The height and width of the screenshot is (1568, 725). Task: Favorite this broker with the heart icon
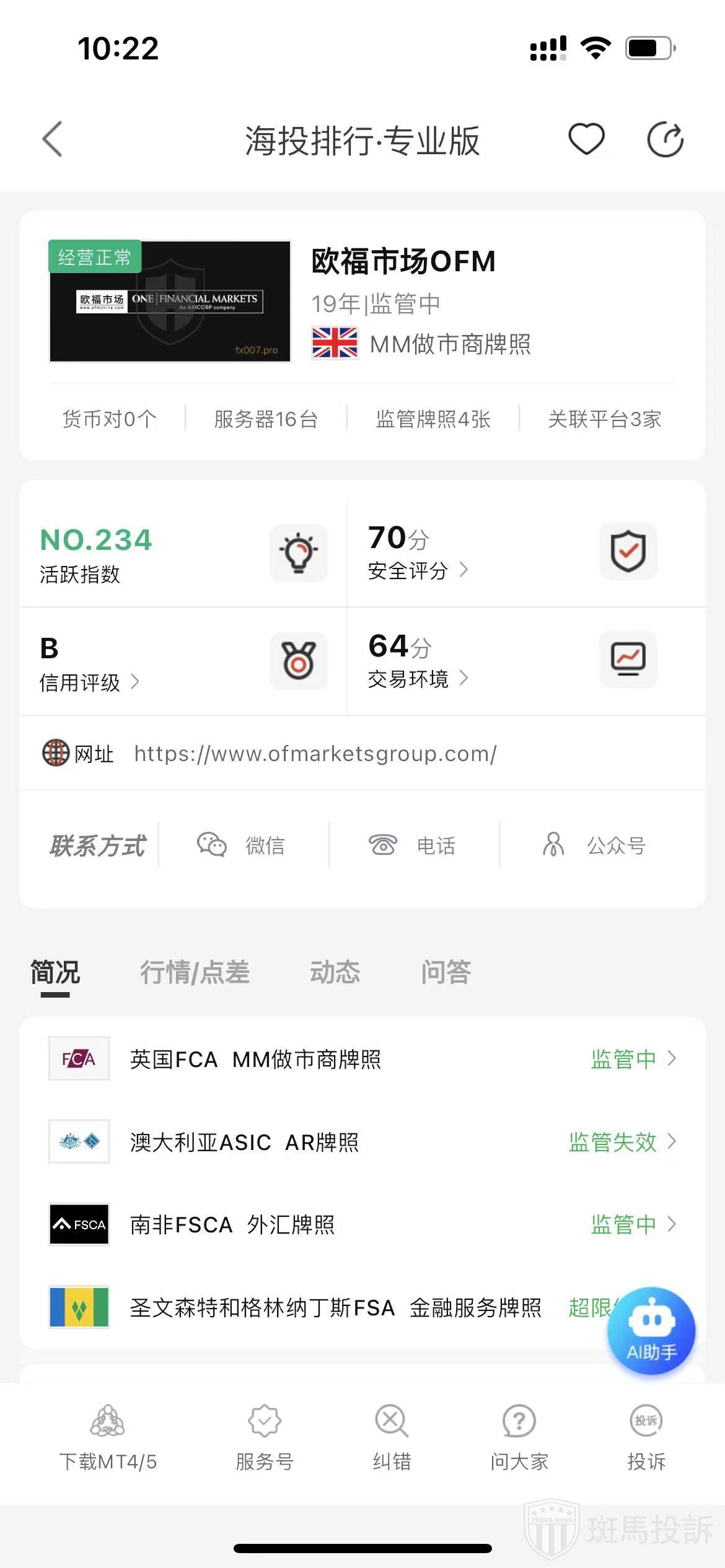[x=586, y=139]
